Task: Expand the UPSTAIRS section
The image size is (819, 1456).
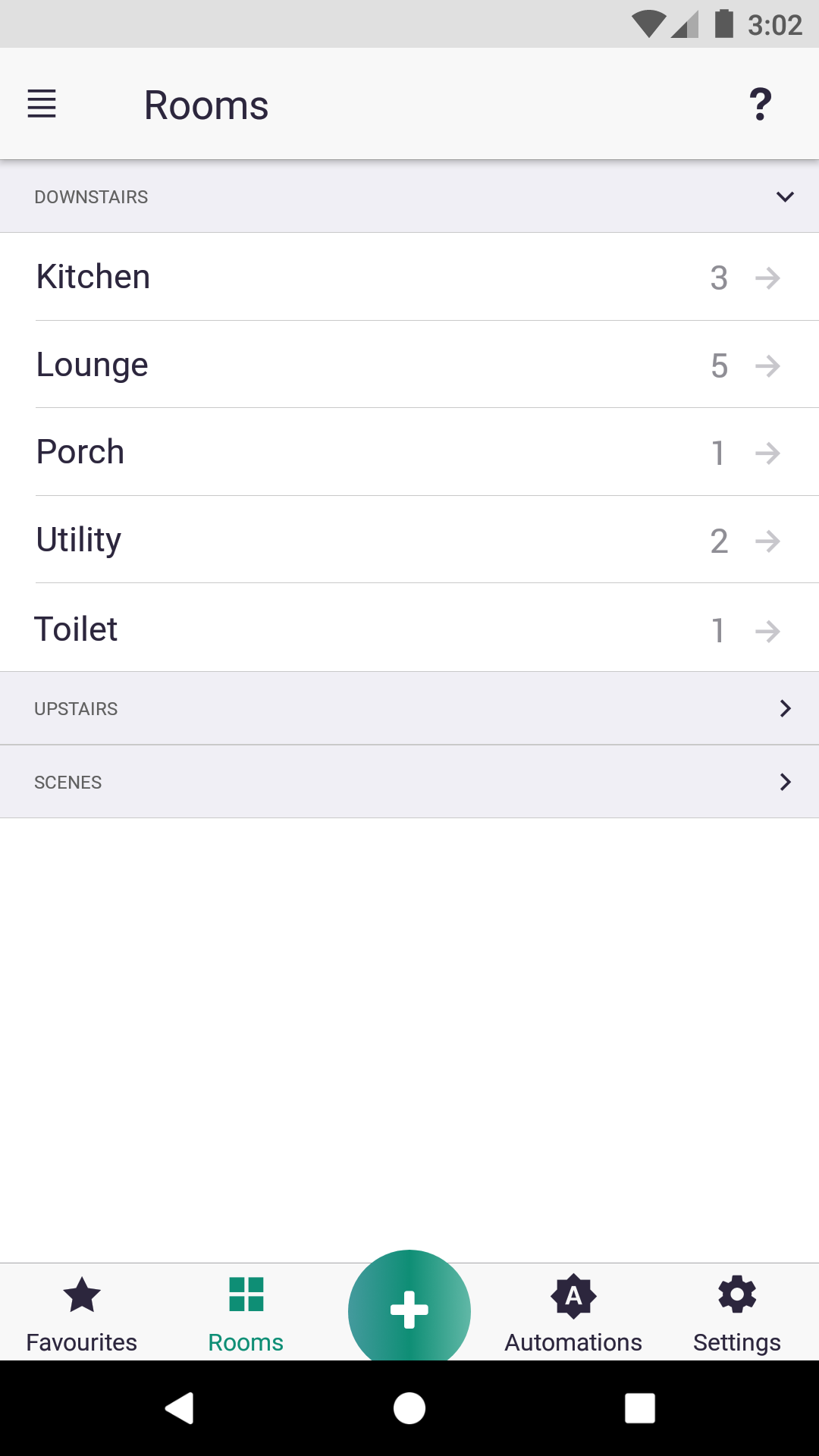Action: pyautogui.click(x=785, y=708)
